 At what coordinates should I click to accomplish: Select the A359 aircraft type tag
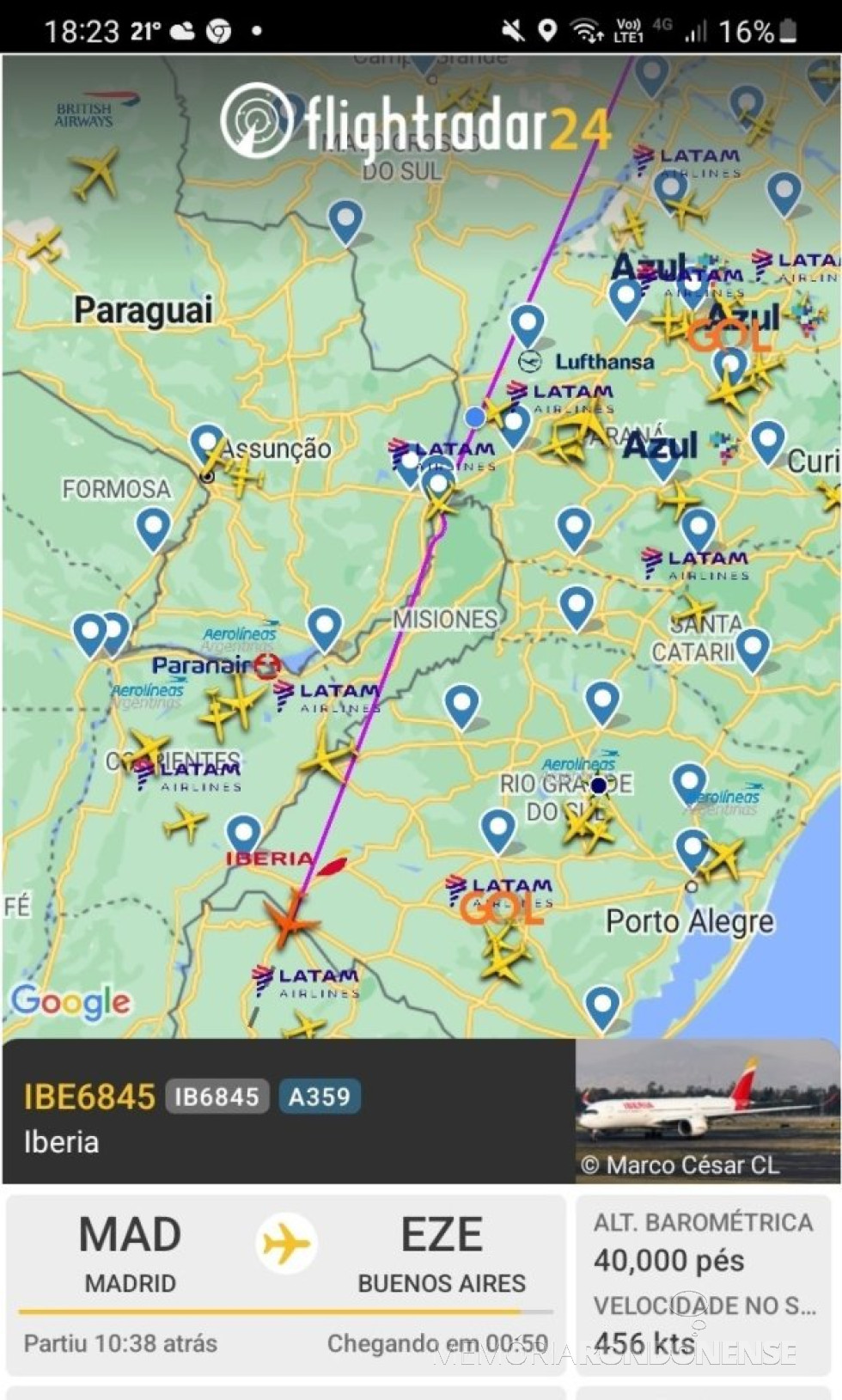tap(320, 1097)
